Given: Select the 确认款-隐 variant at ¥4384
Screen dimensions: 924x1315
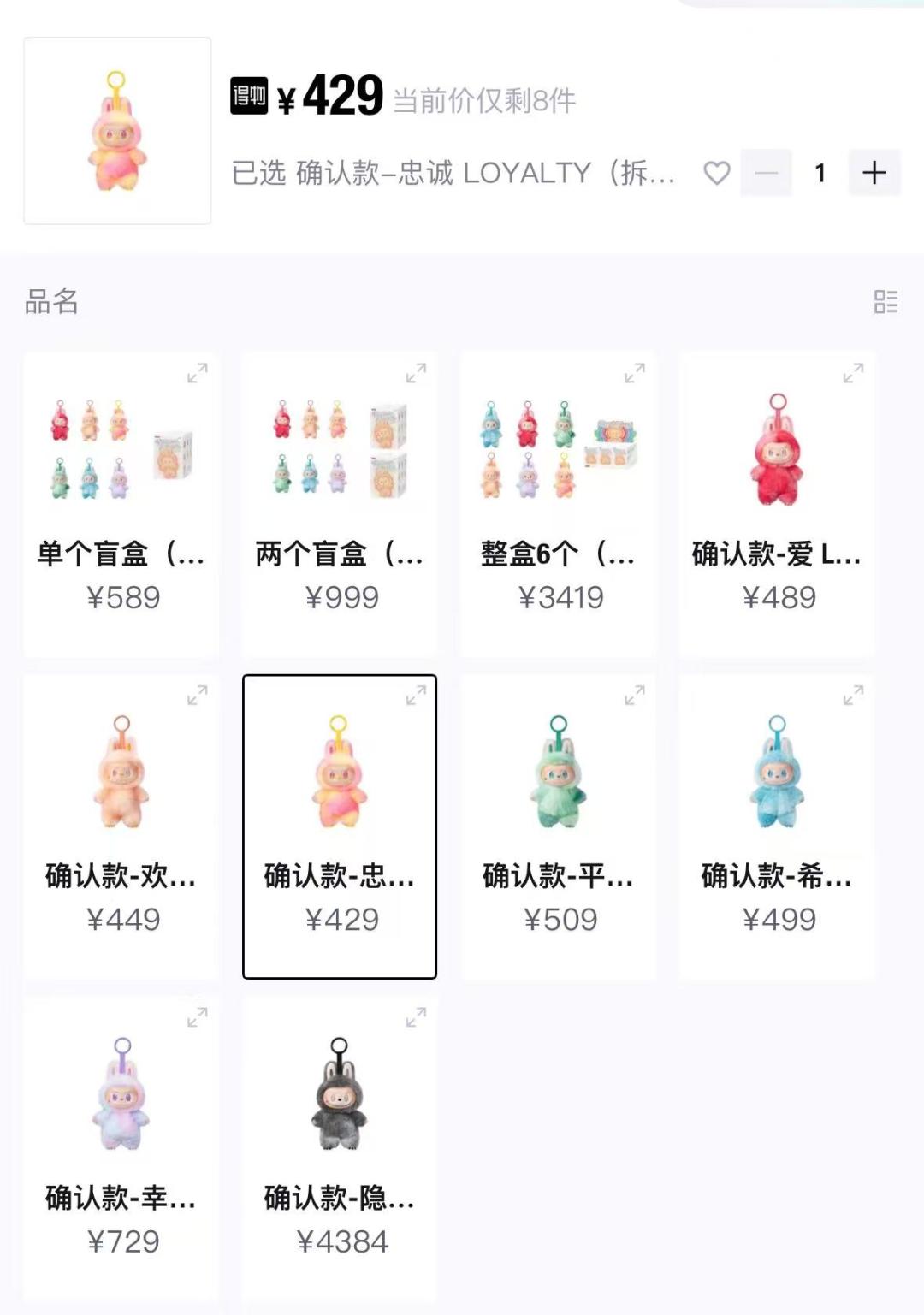Looking at the screenshot, I should pos(340,1148).
